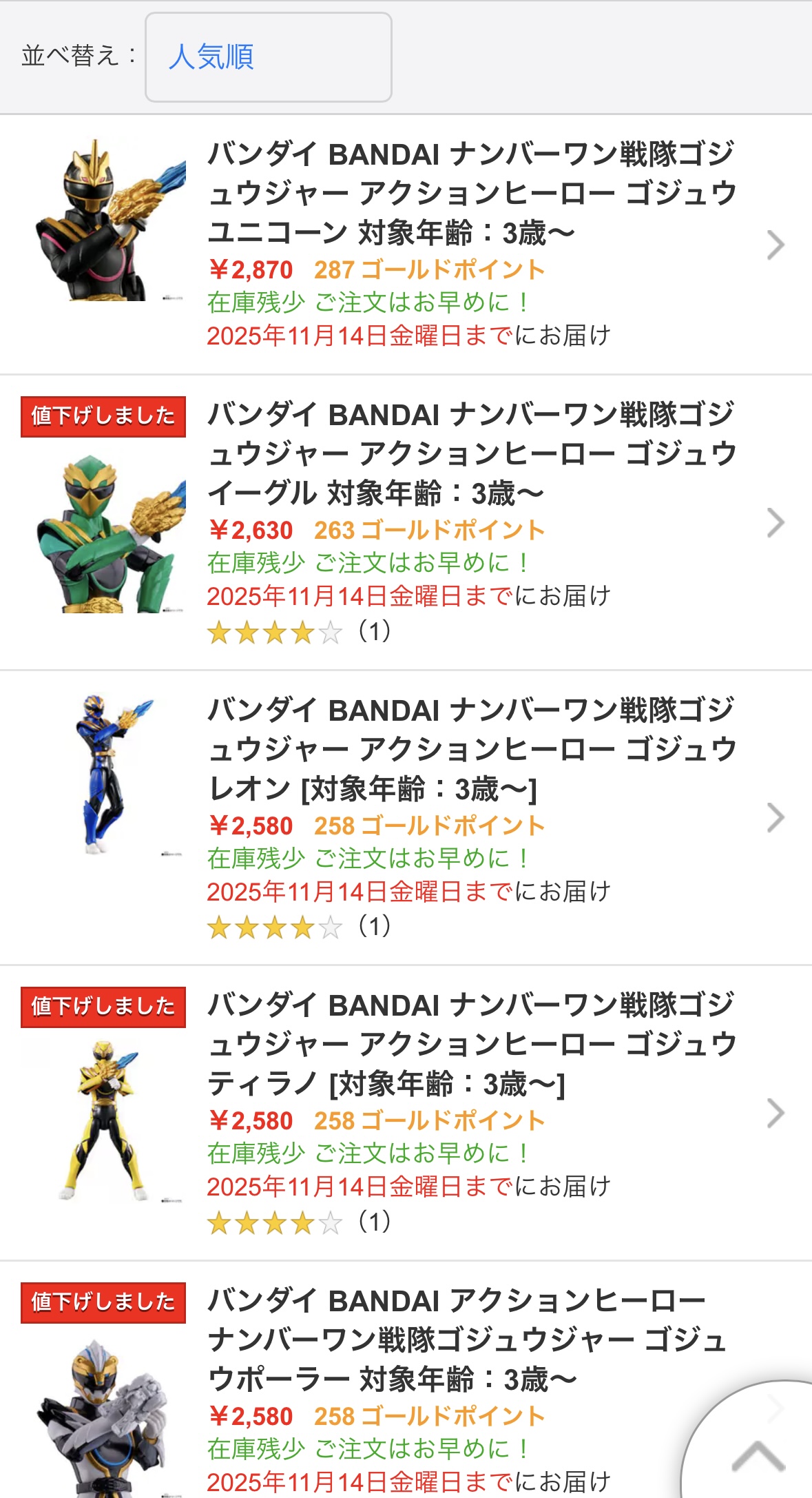Open the ゴジュウイーグル product listing

coord(471,453)
